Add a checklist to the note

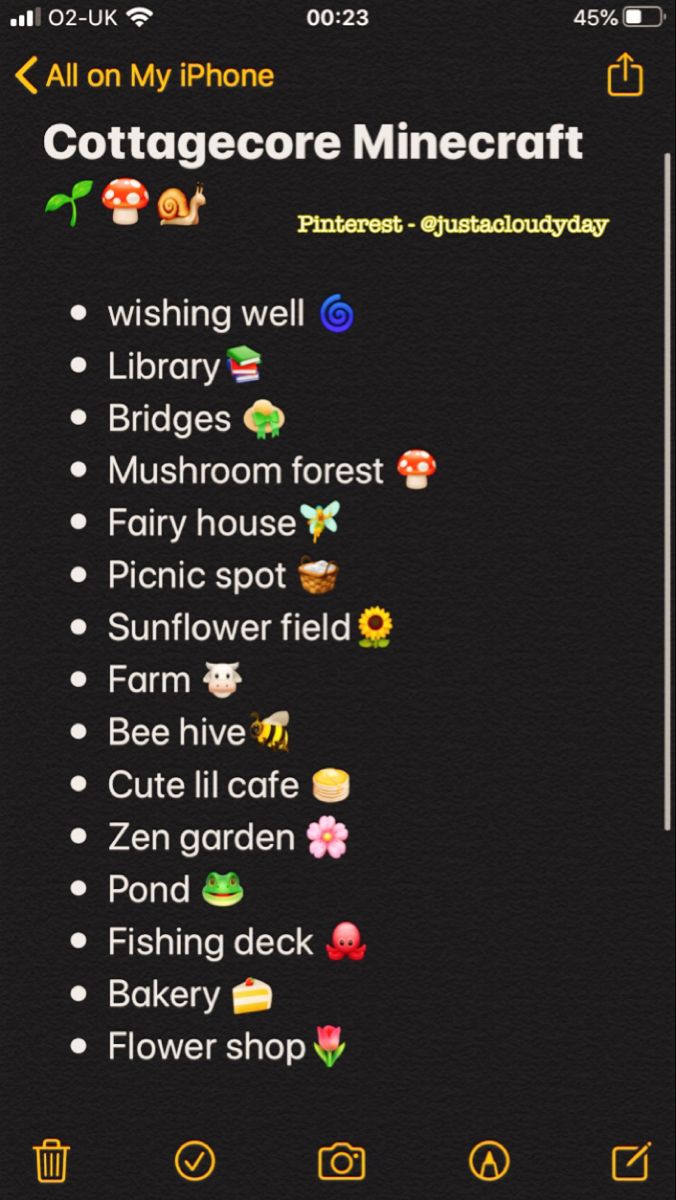click(195, 1161)
